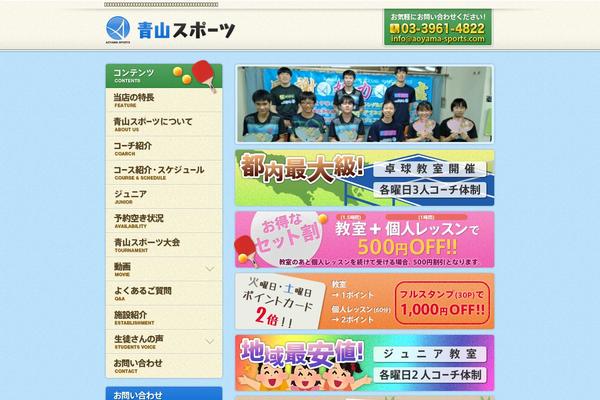The height and width of the screenshot is (400, 600).
Task: Expand the 生徒さんの声 menu
Action: pos(163,341)
